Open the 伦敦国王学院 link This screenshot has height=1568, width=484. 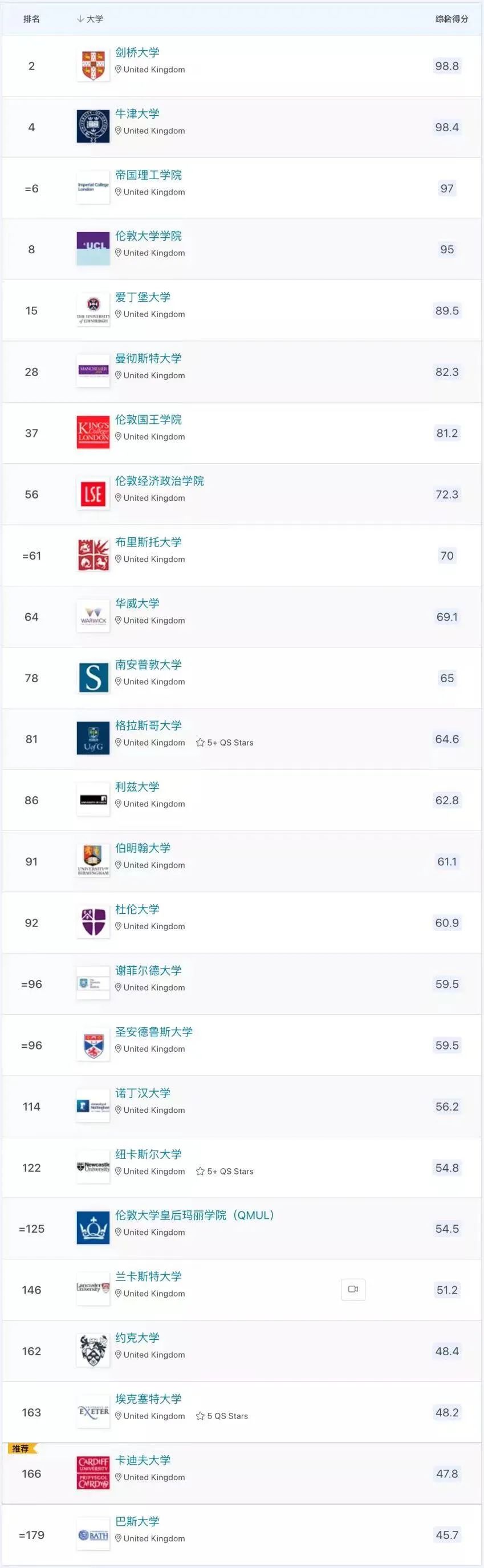pos(148,420)
